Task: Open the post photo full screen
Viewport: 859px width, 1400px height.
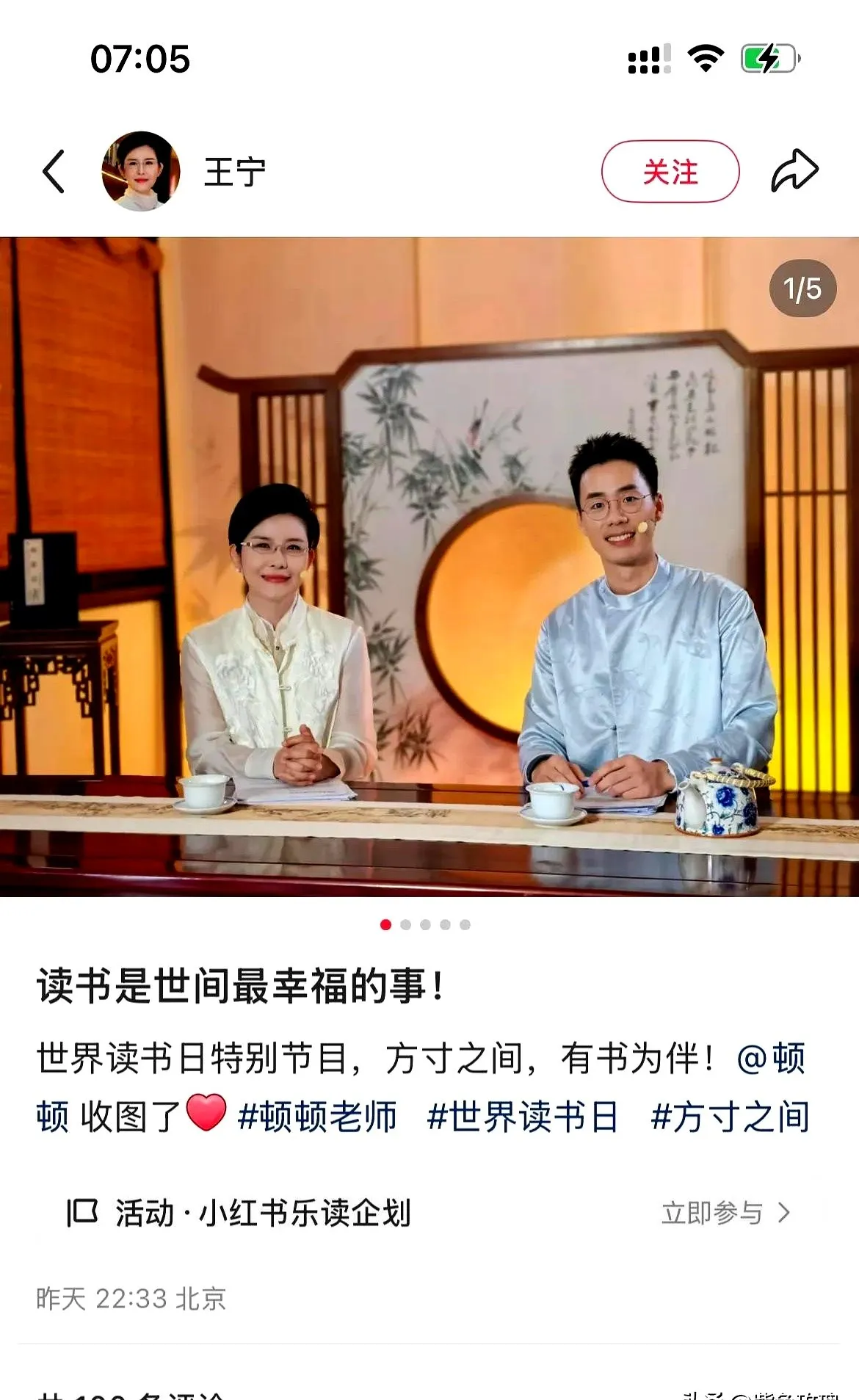Action: tap(429, 567)
